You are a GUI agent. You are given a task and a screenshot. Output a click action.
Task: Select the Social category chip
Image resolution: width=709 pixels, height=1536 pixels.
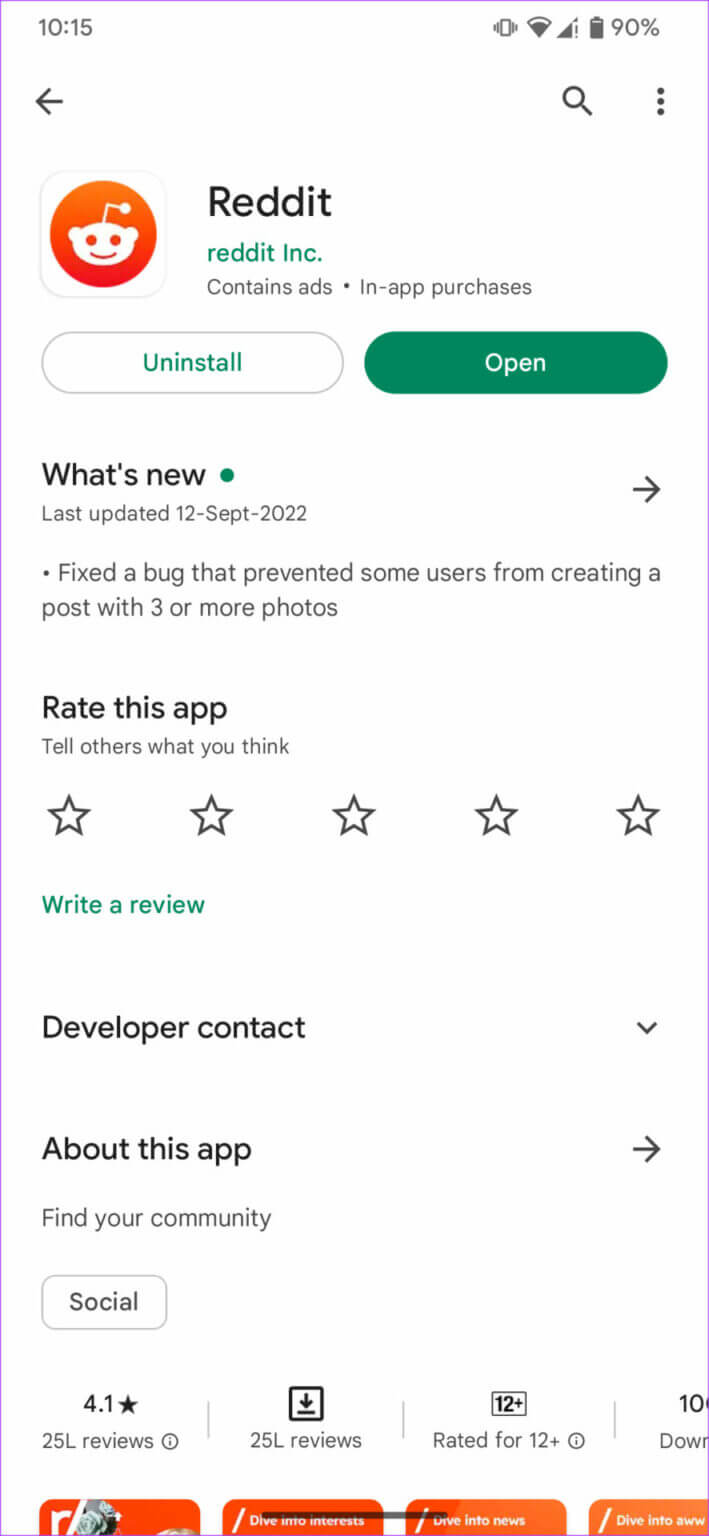(104, 1302)
